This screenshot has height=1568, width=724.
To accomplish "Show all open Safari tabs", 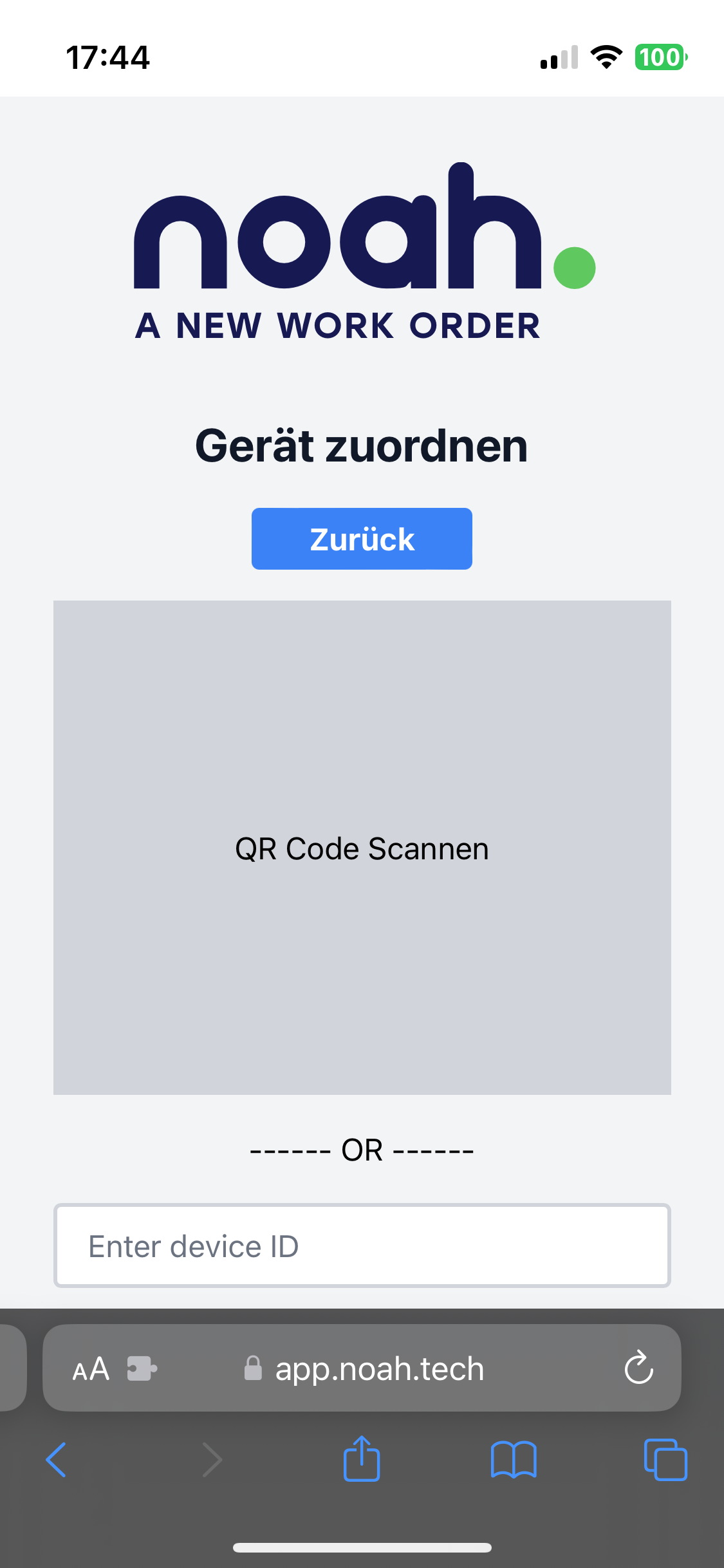I will [x=665, y=1460].
